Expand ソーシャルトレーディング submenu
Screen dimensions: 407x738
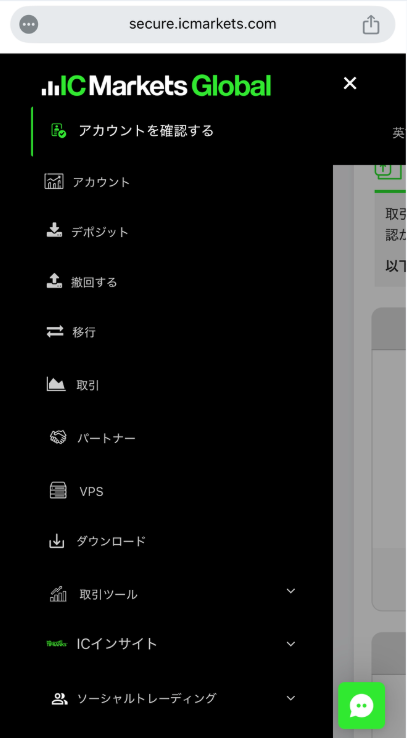point(167,698)
